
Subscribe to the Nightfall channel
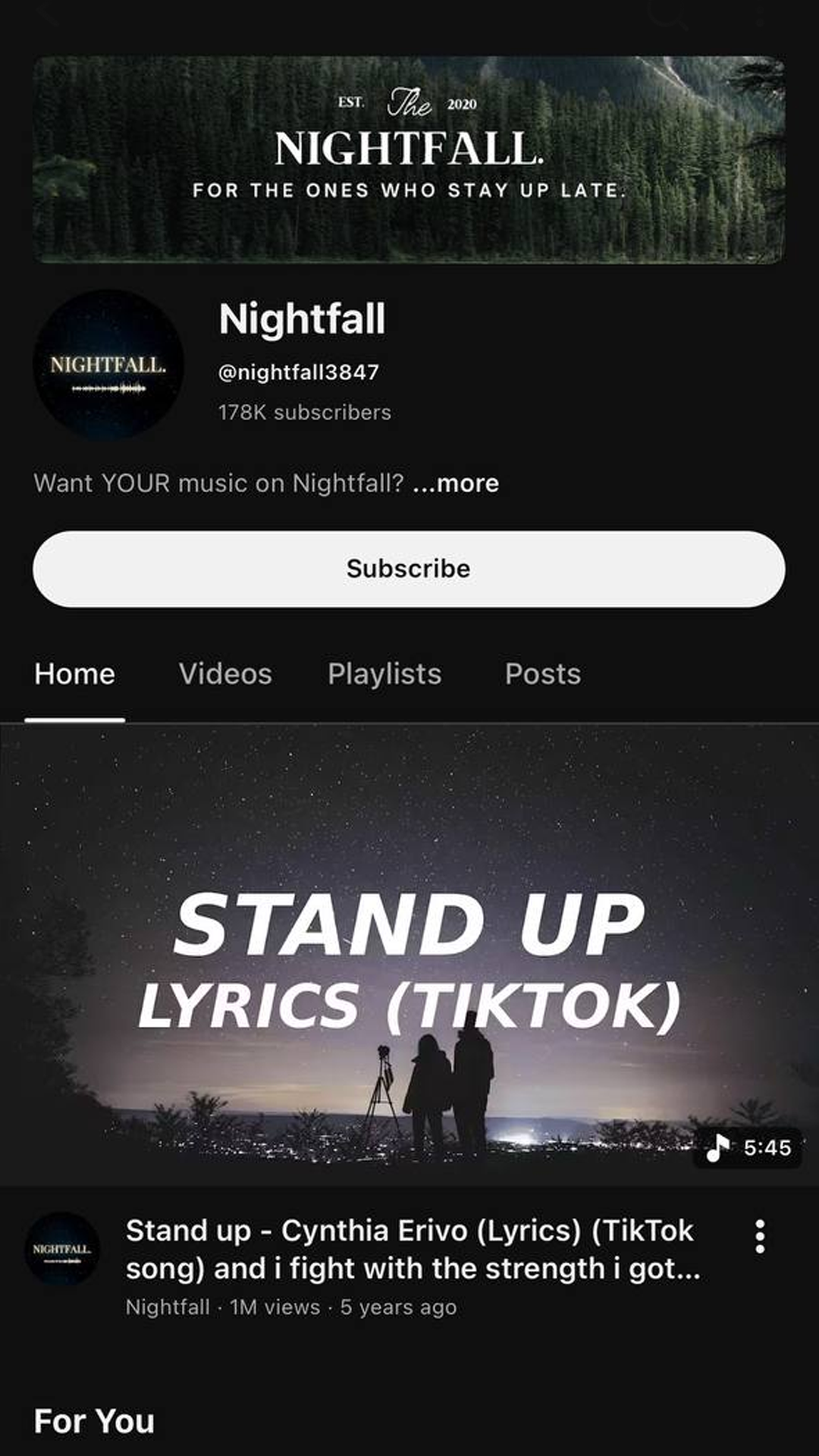(409, 569)
